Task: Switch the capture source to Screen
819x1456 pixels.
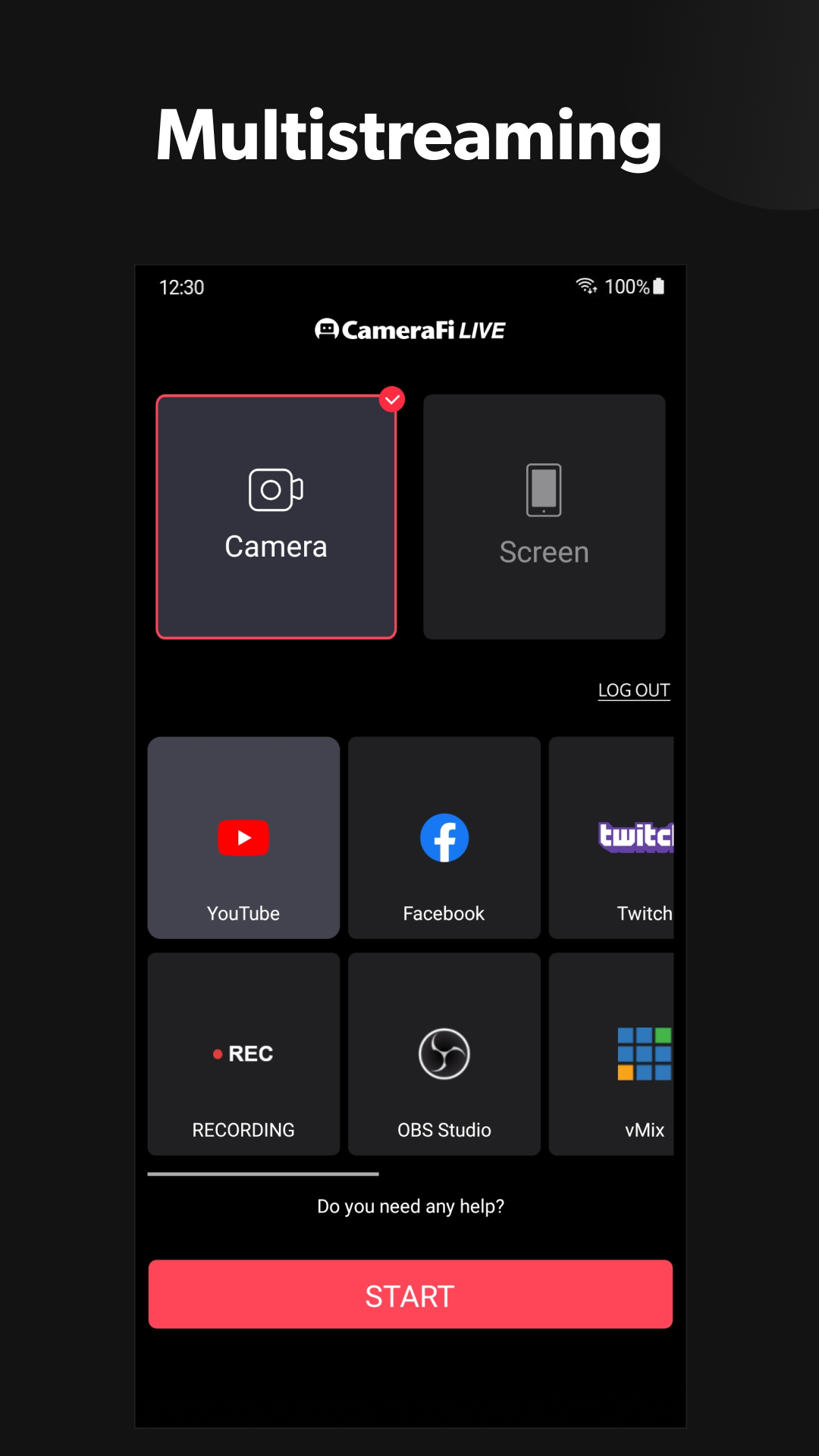Action: (543, 516)
